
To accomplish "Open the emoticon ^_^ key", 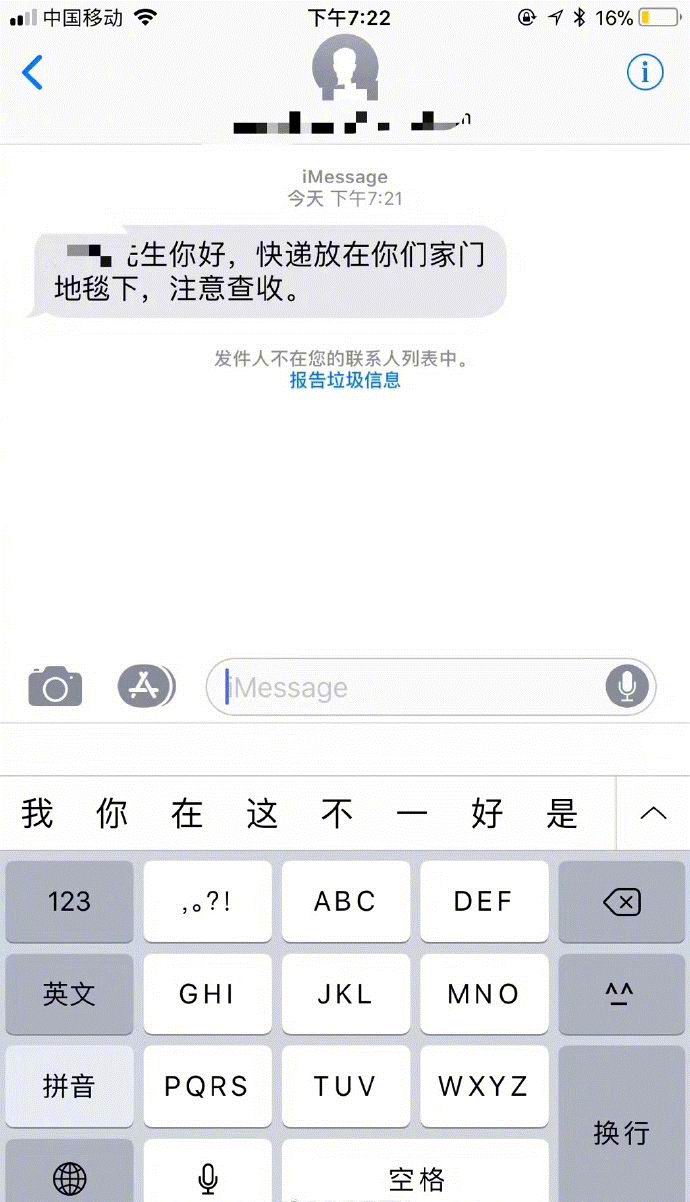I will [621, 994].
